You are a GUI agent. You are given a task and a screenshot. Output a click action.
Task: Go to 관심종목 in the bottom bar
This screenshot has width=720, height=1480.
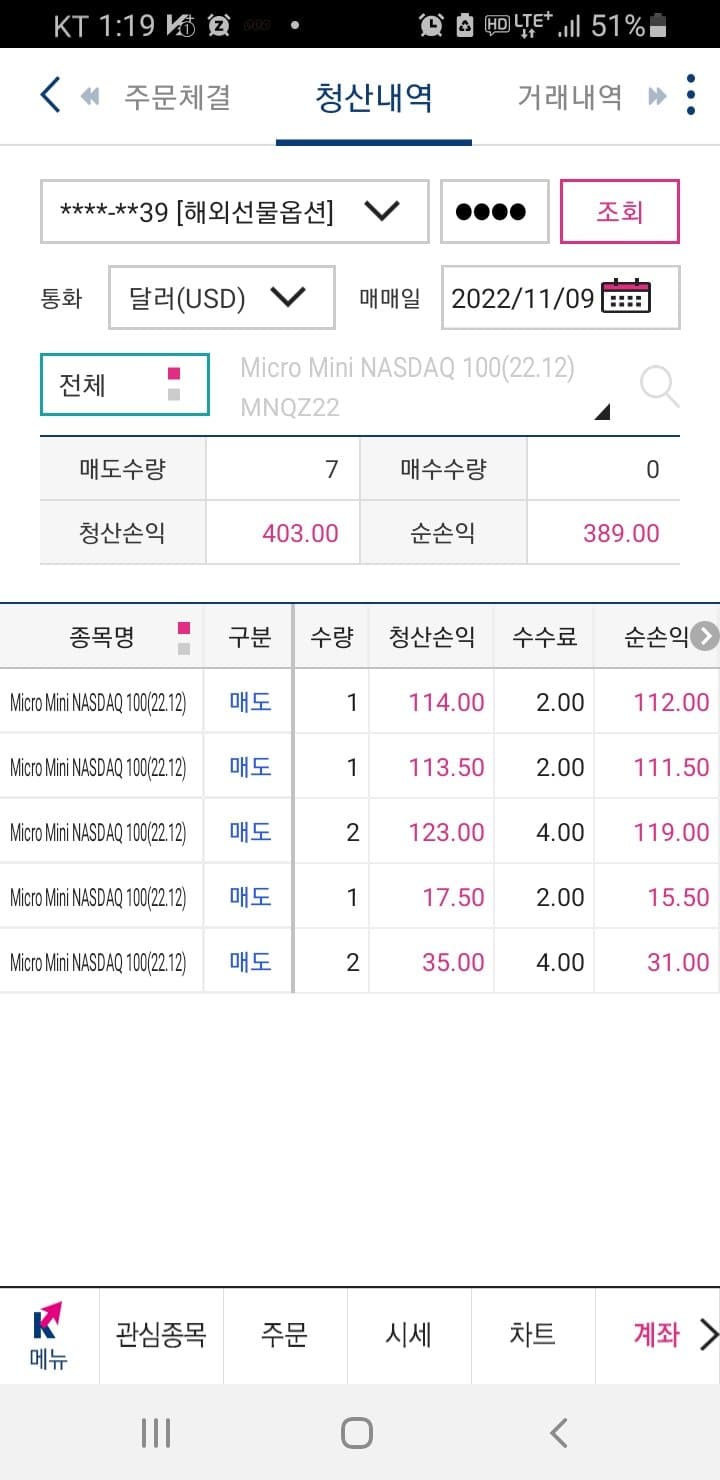pos(161,1335)
